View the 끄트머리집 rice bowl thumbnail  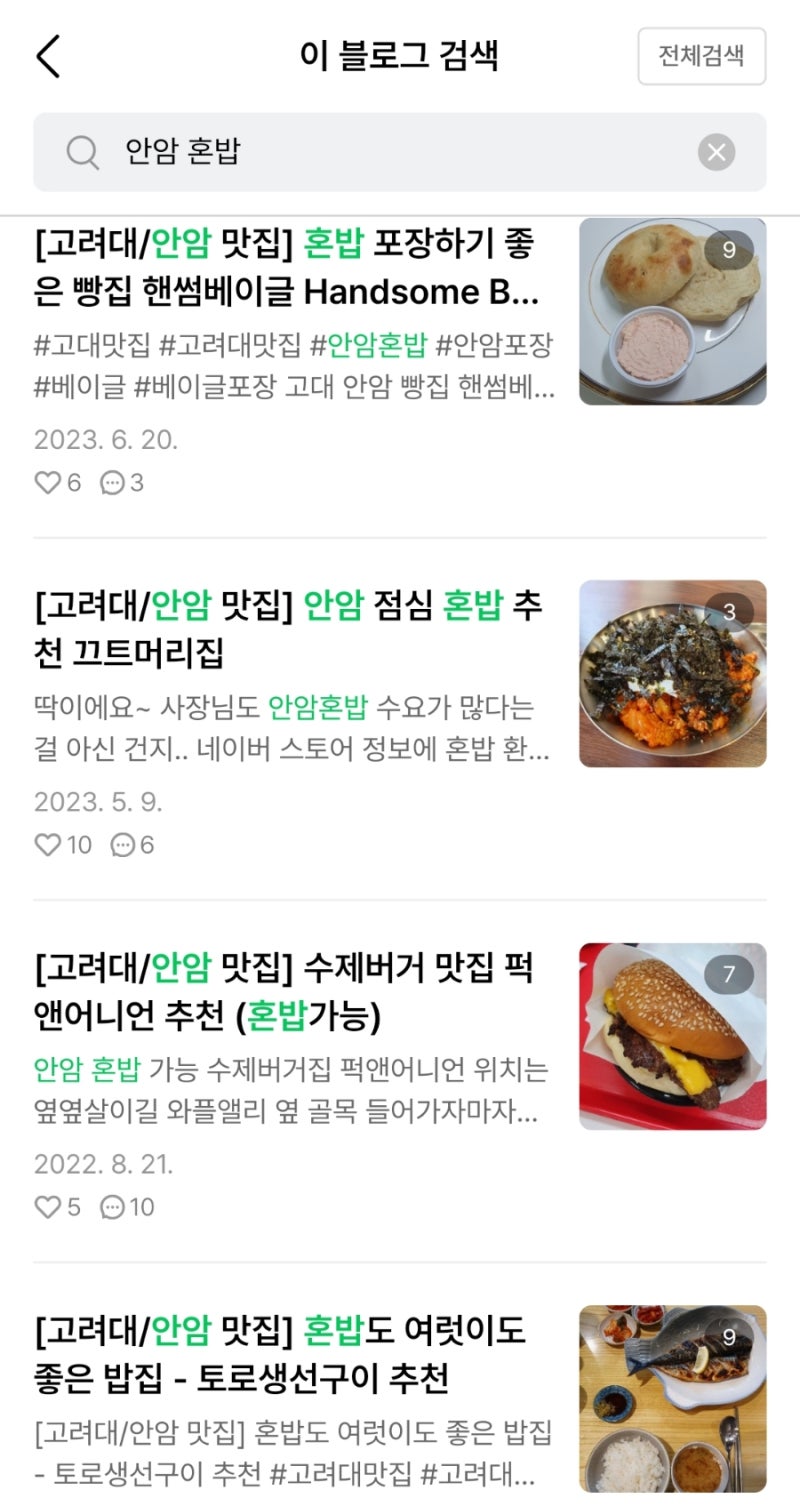[672, 673]
